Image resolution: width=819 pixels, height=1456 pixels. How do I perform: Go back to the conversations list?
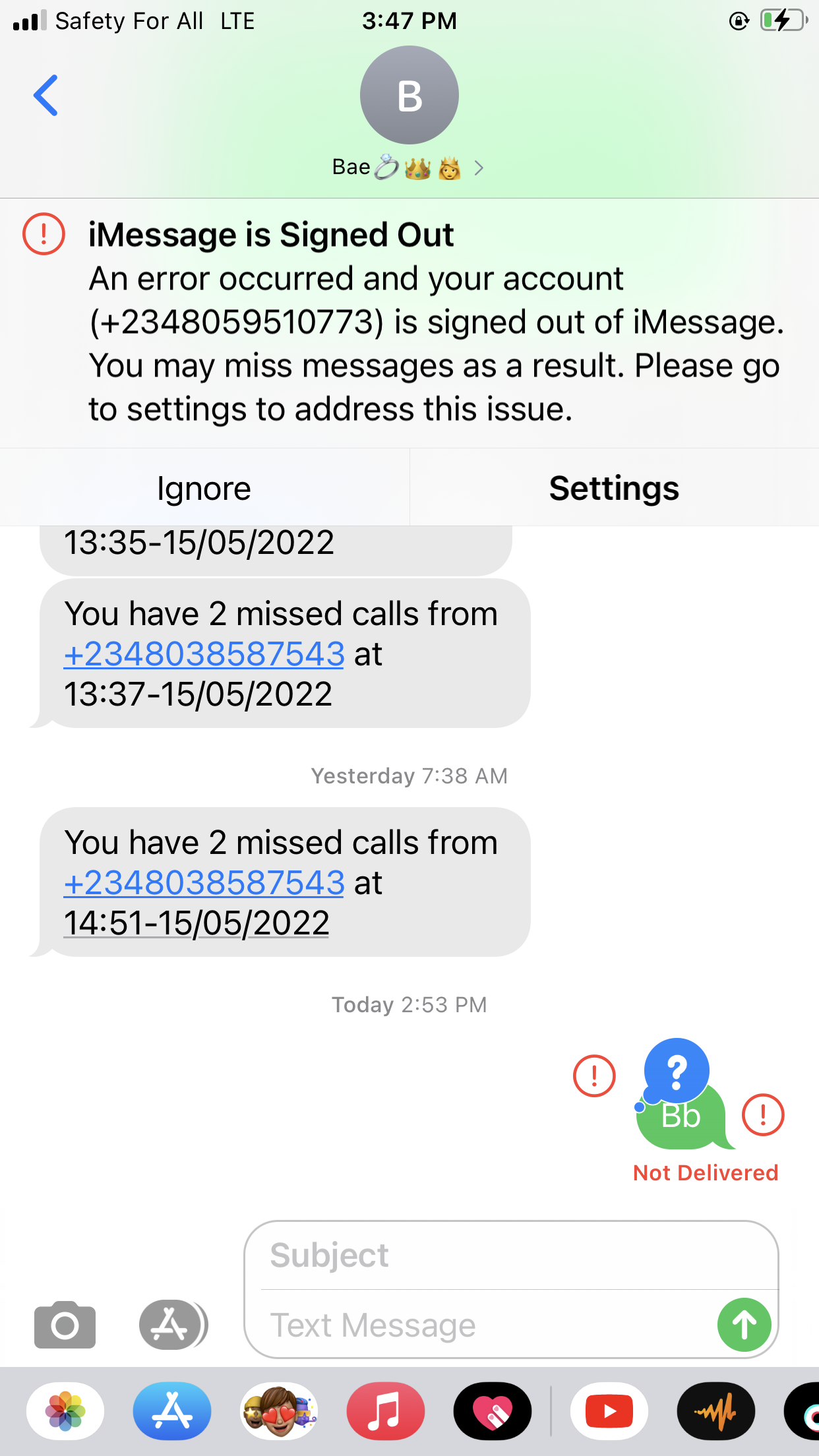click(45, 96)
